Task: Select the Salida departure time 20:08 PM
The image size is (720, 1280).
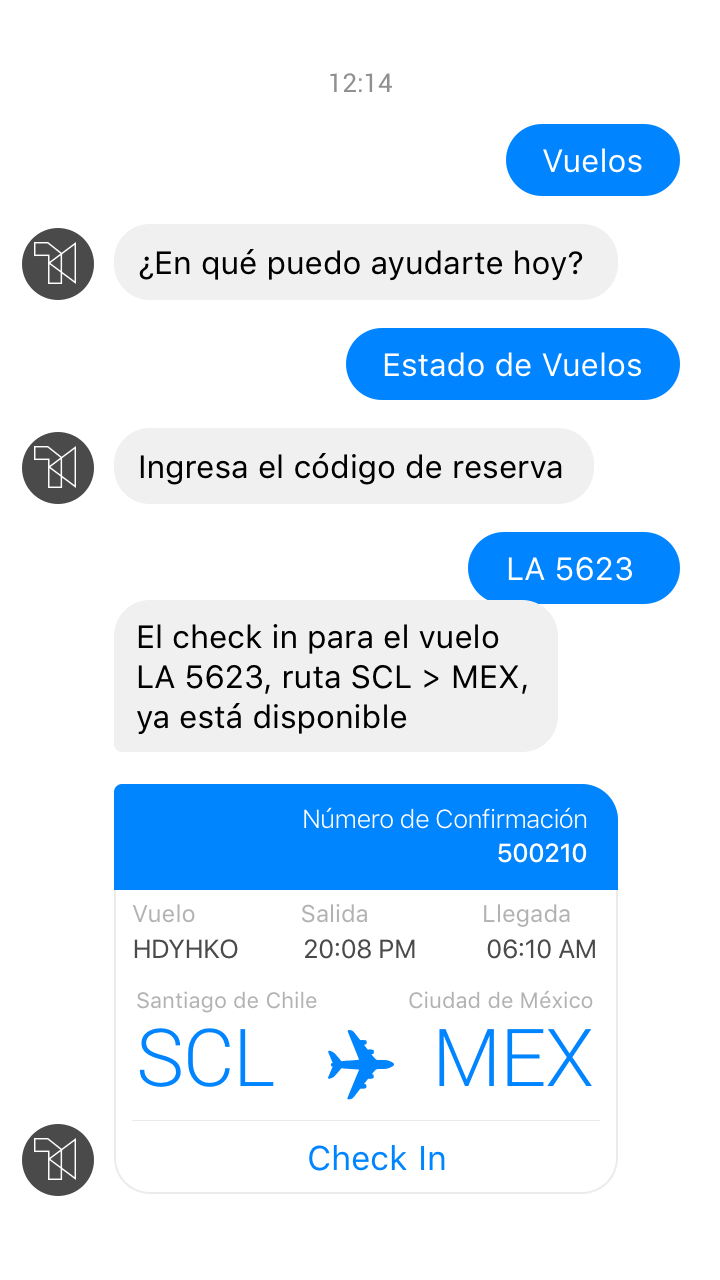Action: click(x=358, y=948)
